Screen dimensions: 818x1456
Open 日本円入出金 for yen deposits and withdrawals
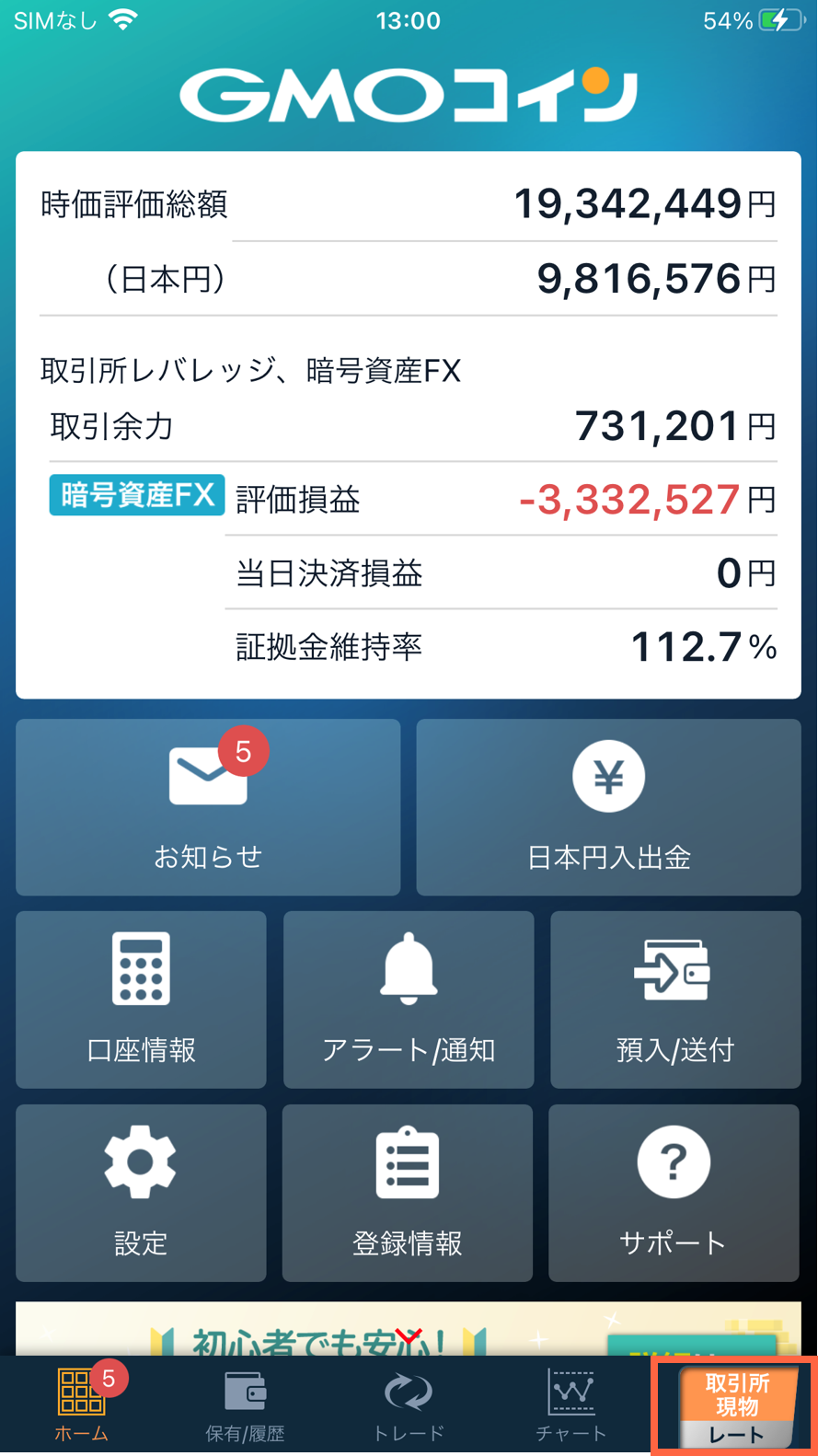point(608,807)
